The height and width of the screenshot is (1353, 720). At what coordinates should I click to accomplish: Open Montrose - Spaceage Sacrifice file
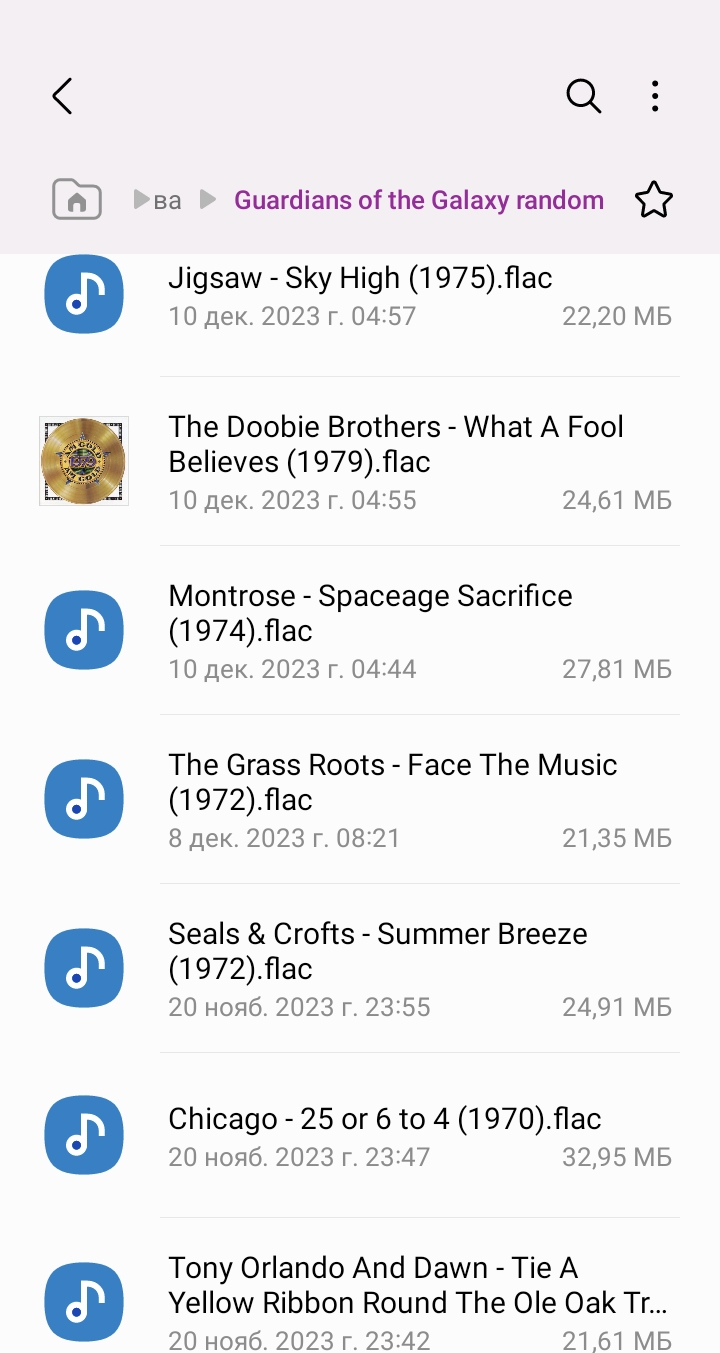371,631
